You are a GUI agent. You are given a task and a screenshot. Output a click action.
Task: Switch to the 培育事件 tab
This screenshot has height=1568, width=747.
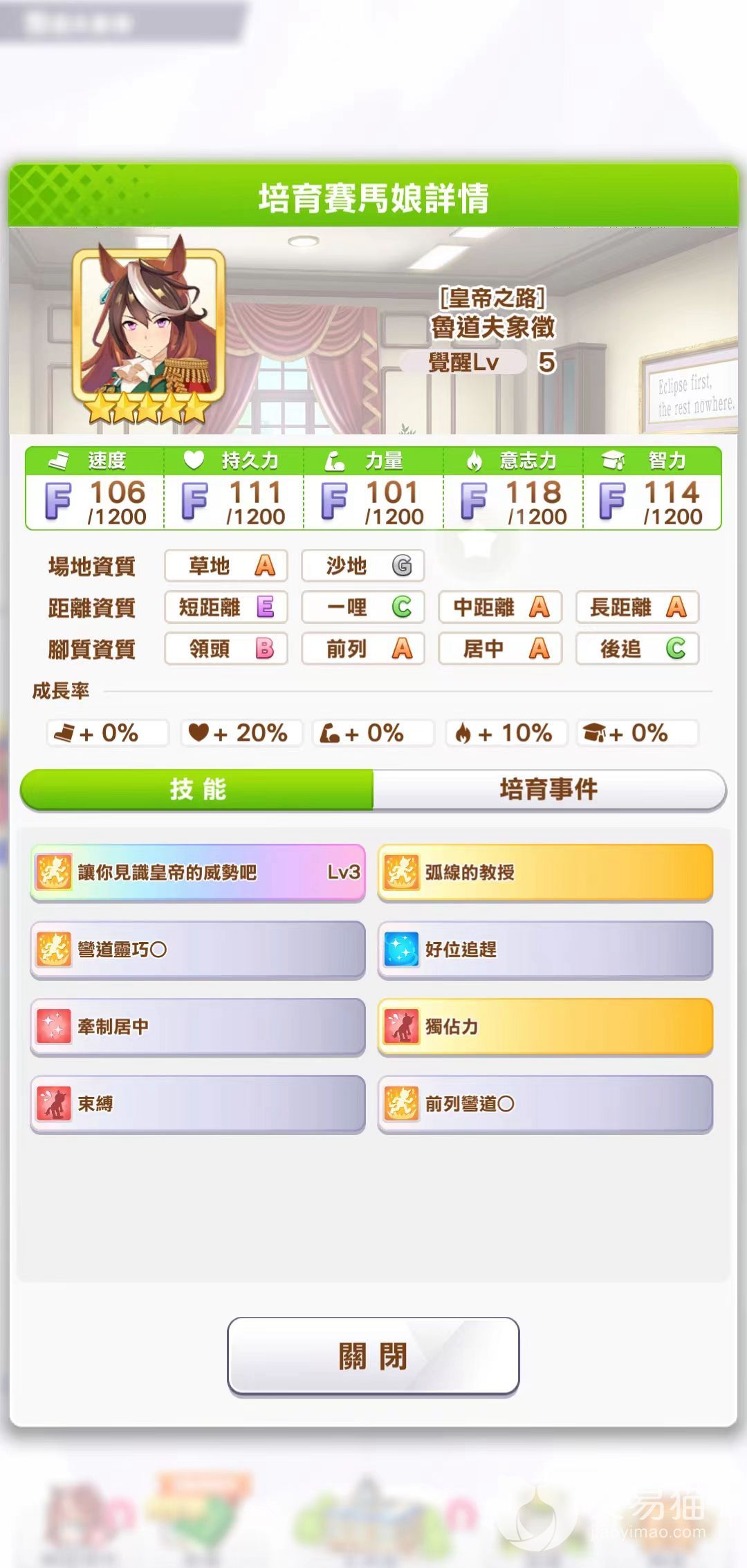(548, 789)
